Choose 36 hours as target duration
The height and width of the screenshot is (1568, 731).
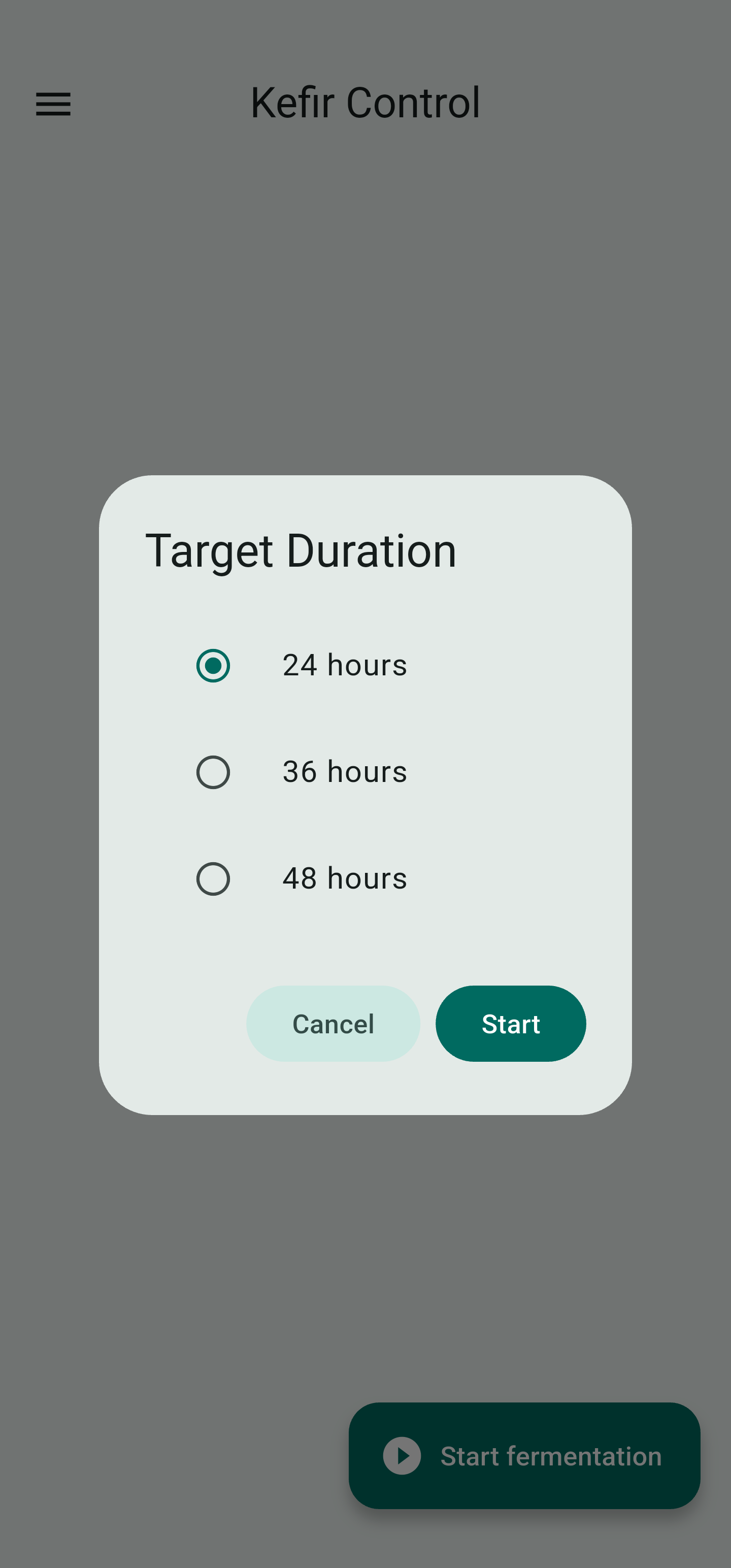(213, 772)
